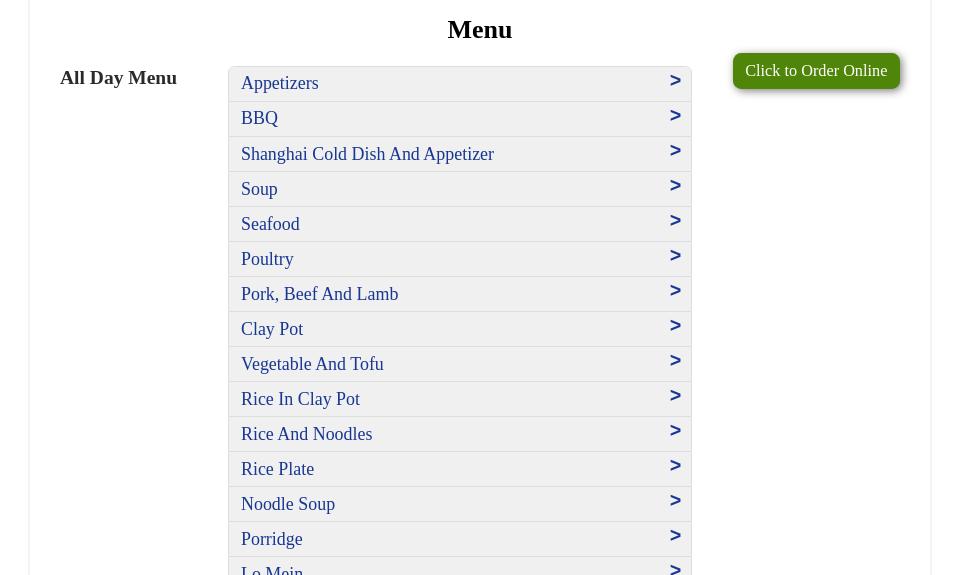
Task: Open the Rice Plate category
Action: tap(459, 469)
